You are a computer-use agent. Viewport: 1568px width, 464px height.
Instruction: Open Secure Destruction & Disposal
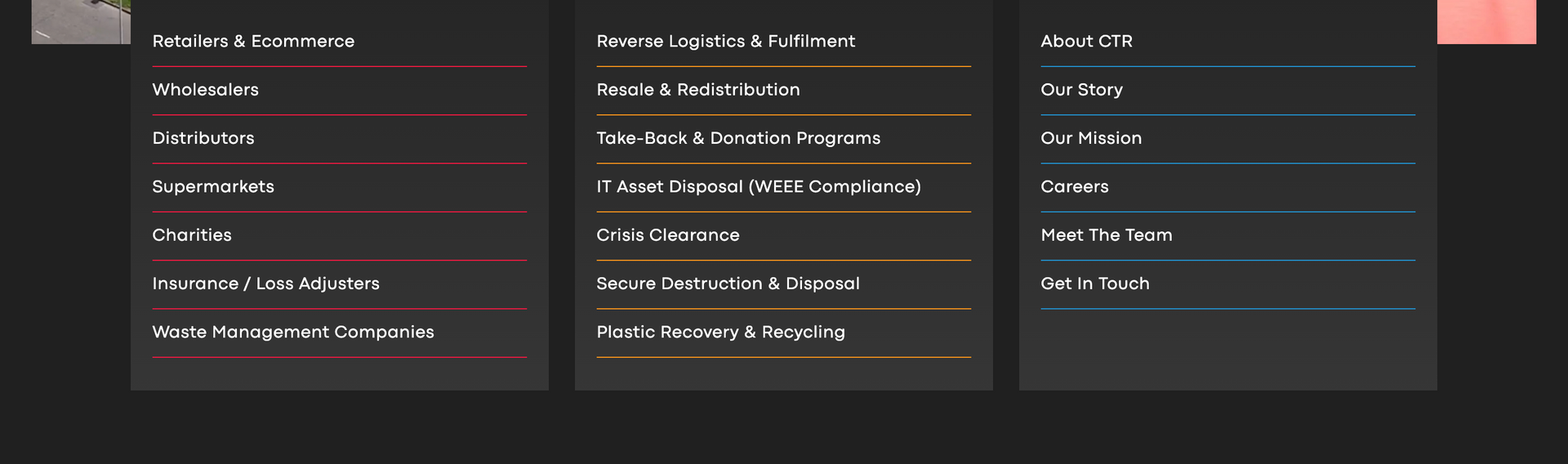[x=727, y=283]
